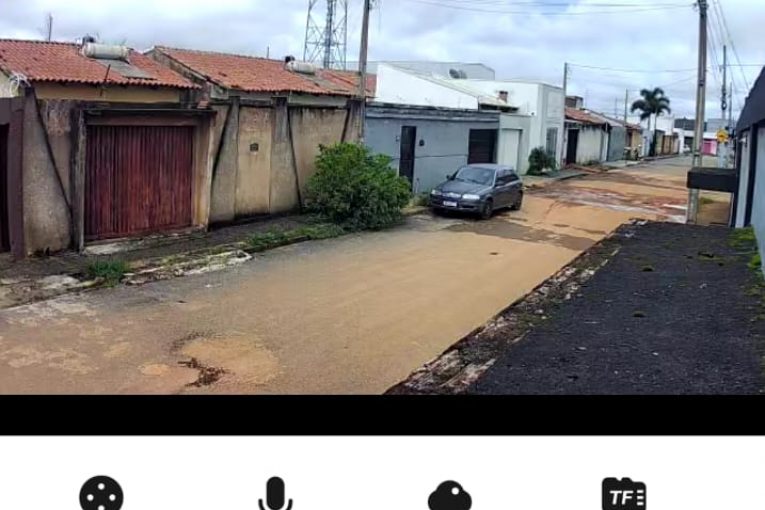Open the PTZ direction control
Screen dimensions: 765x510
tap(101, 494)
